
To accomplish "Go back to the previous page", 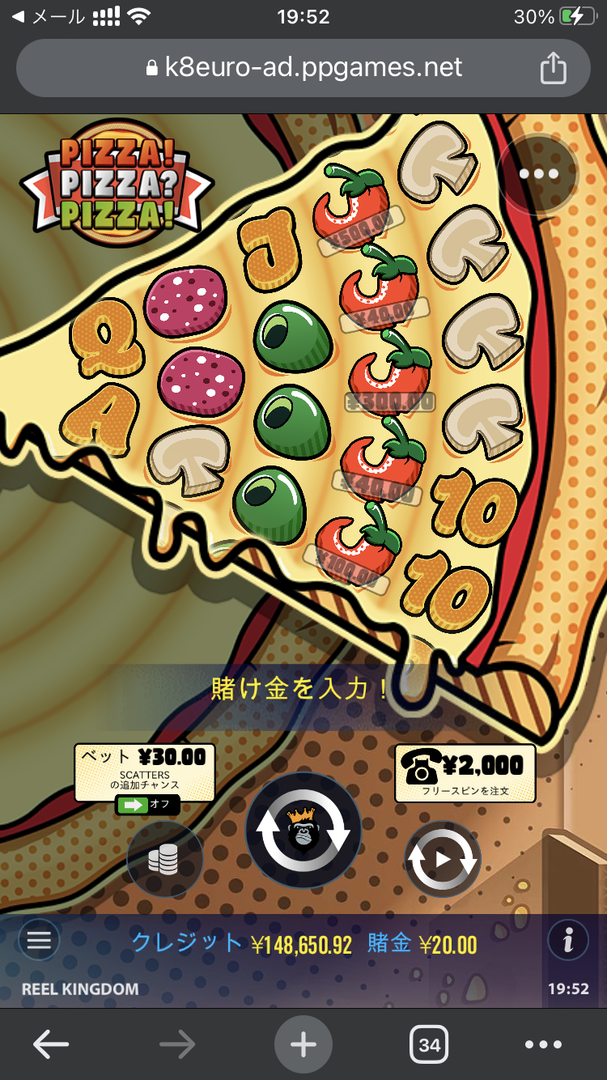I will (50, 1045).
